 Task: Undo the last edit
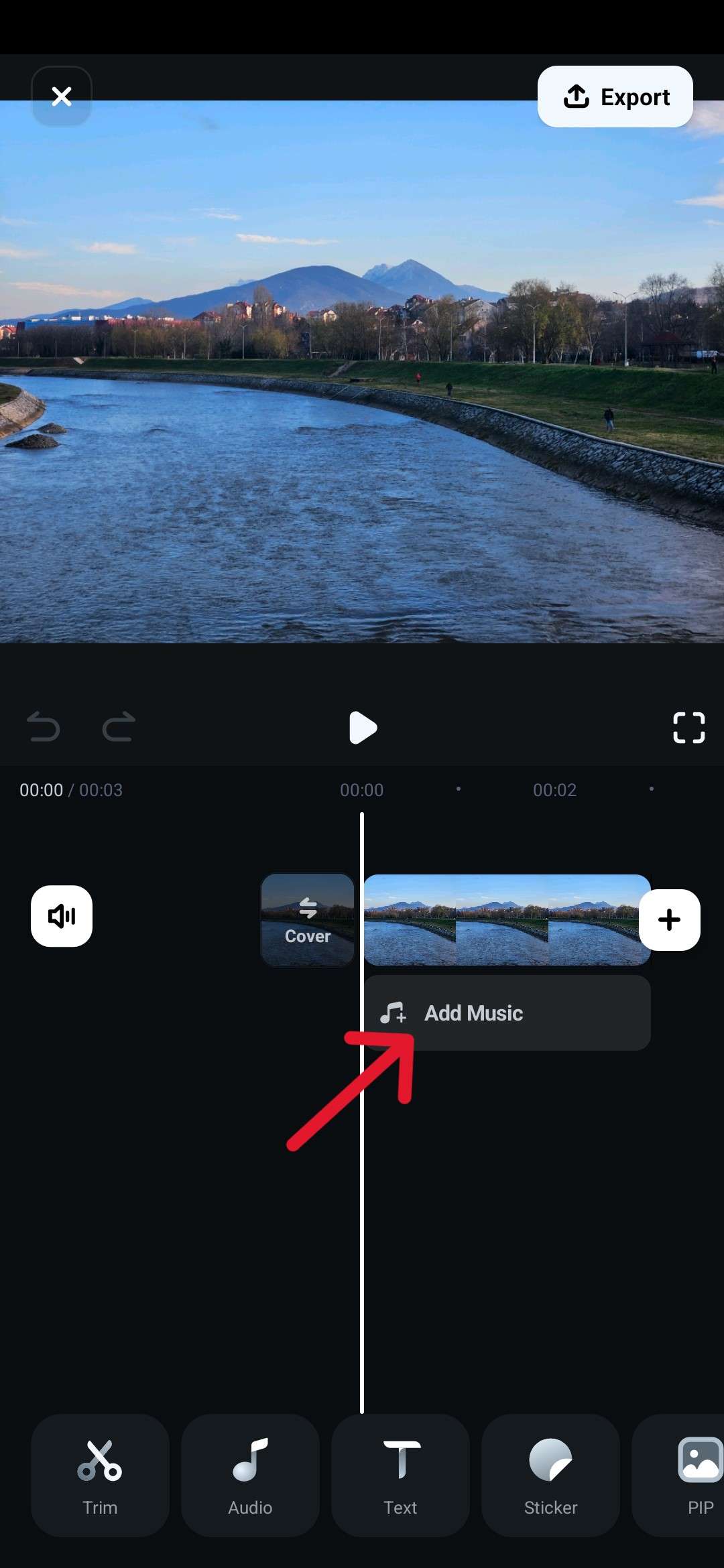point(44,728)
